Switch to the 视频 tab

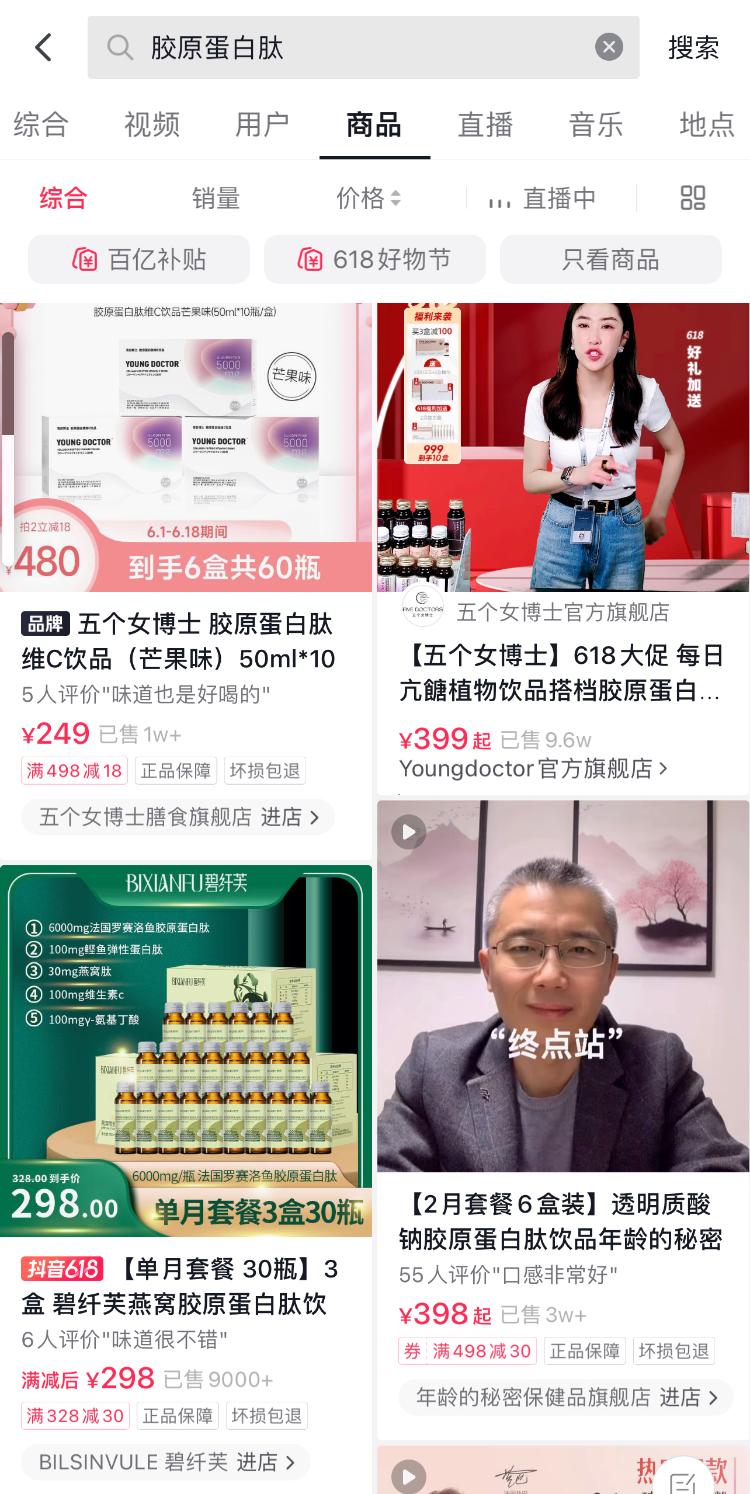click(x=151, y=125)
